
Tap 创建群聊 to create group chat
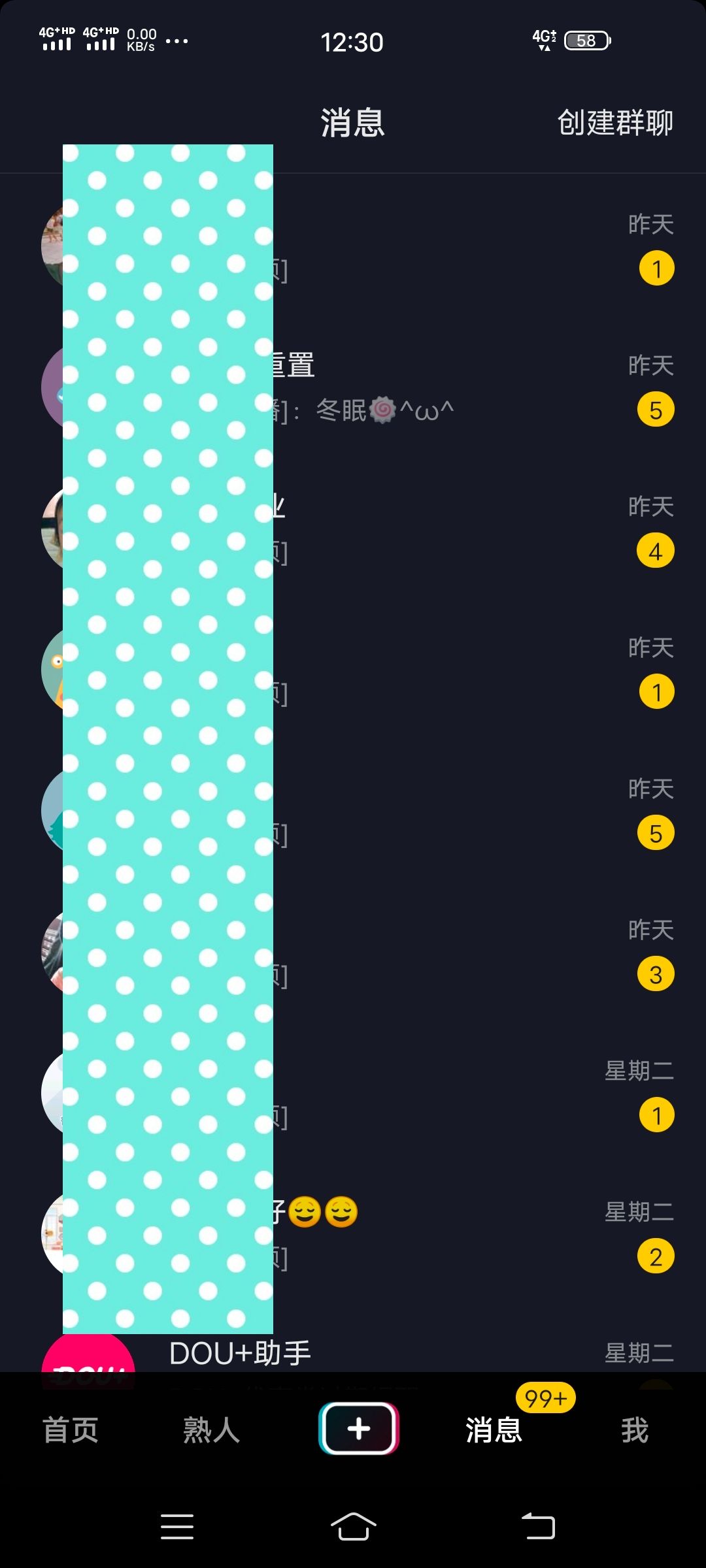pos(614,123)
